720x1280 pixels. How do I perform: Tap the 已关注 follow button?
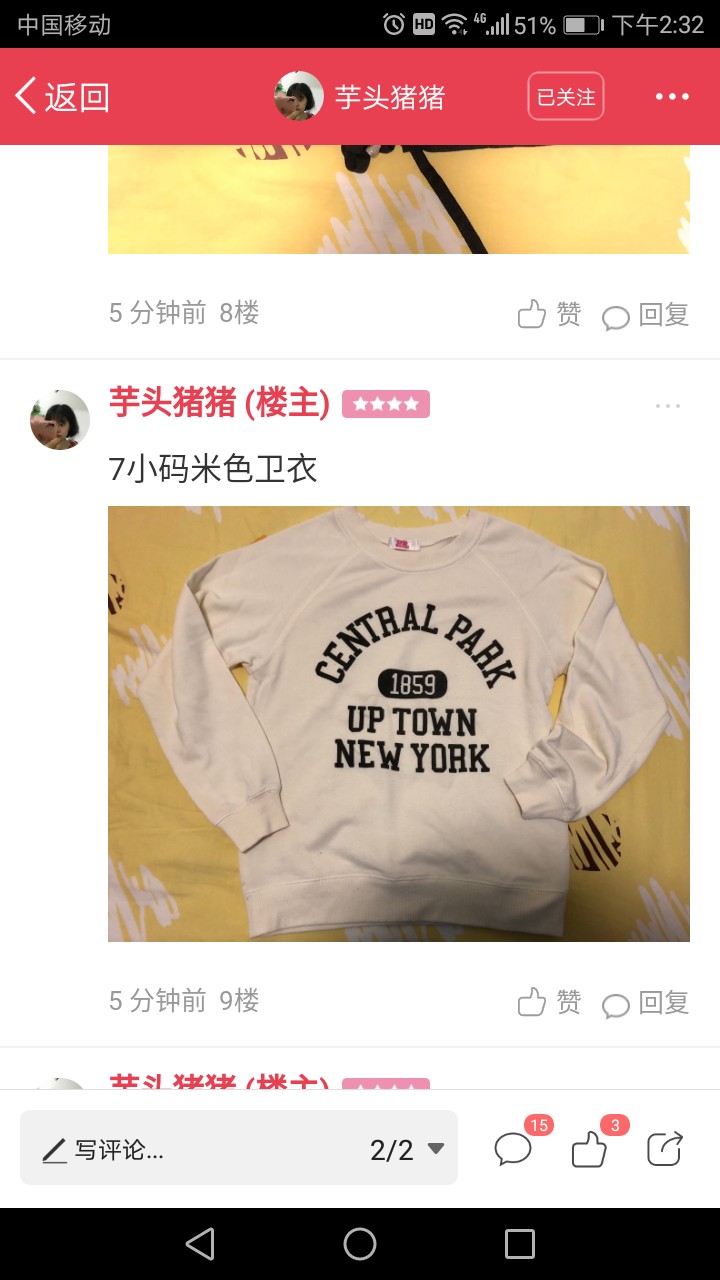pos(566,96)
